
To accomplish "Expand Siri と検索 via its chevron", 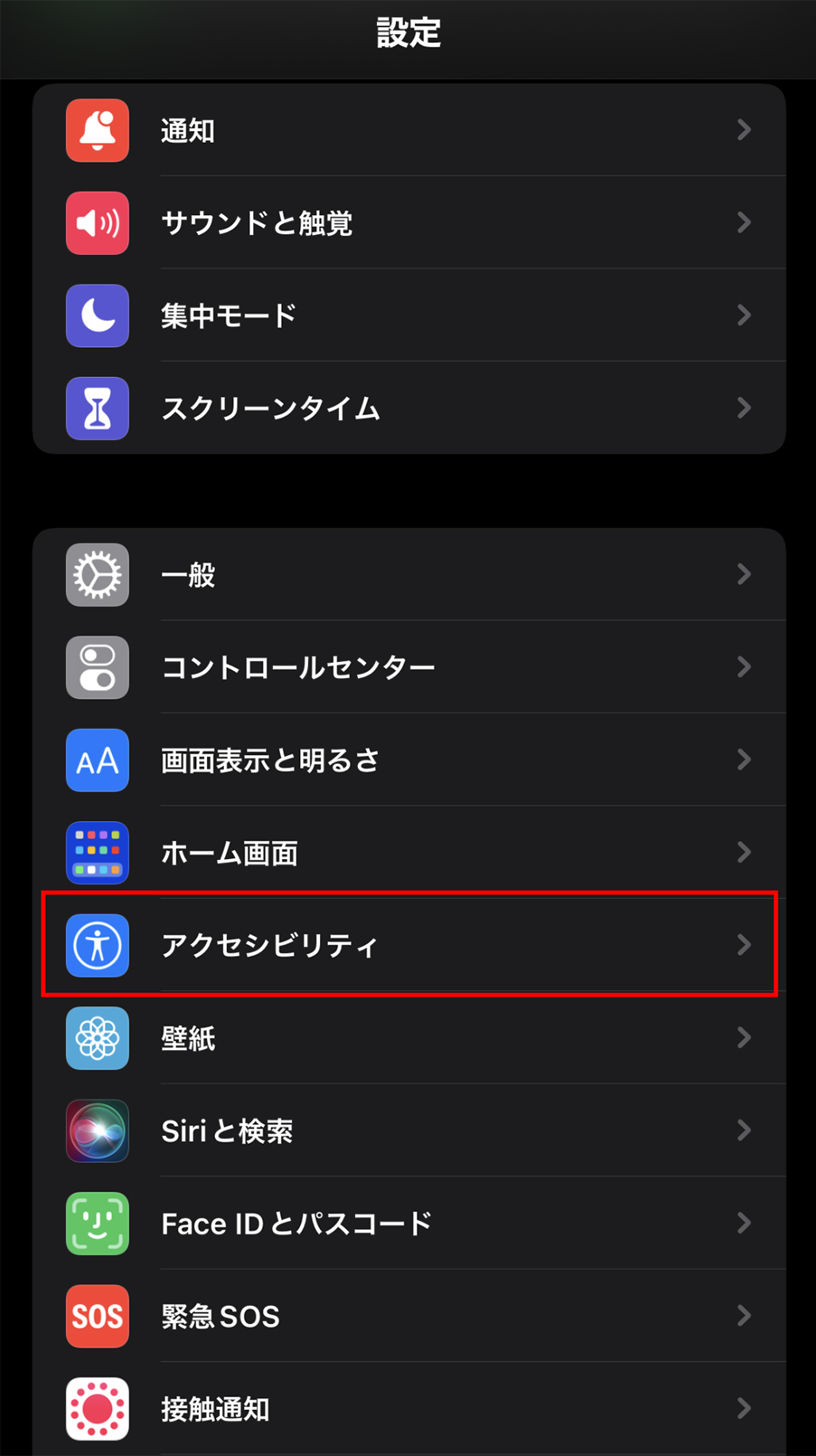I will pos(743,1131).
